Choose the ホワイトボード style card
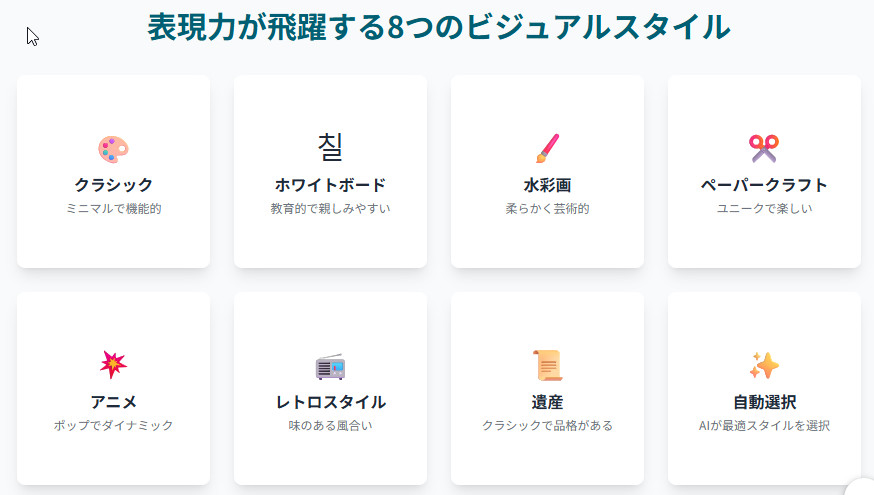This screenshot has width=874, height=495. (x=330, y=172)
